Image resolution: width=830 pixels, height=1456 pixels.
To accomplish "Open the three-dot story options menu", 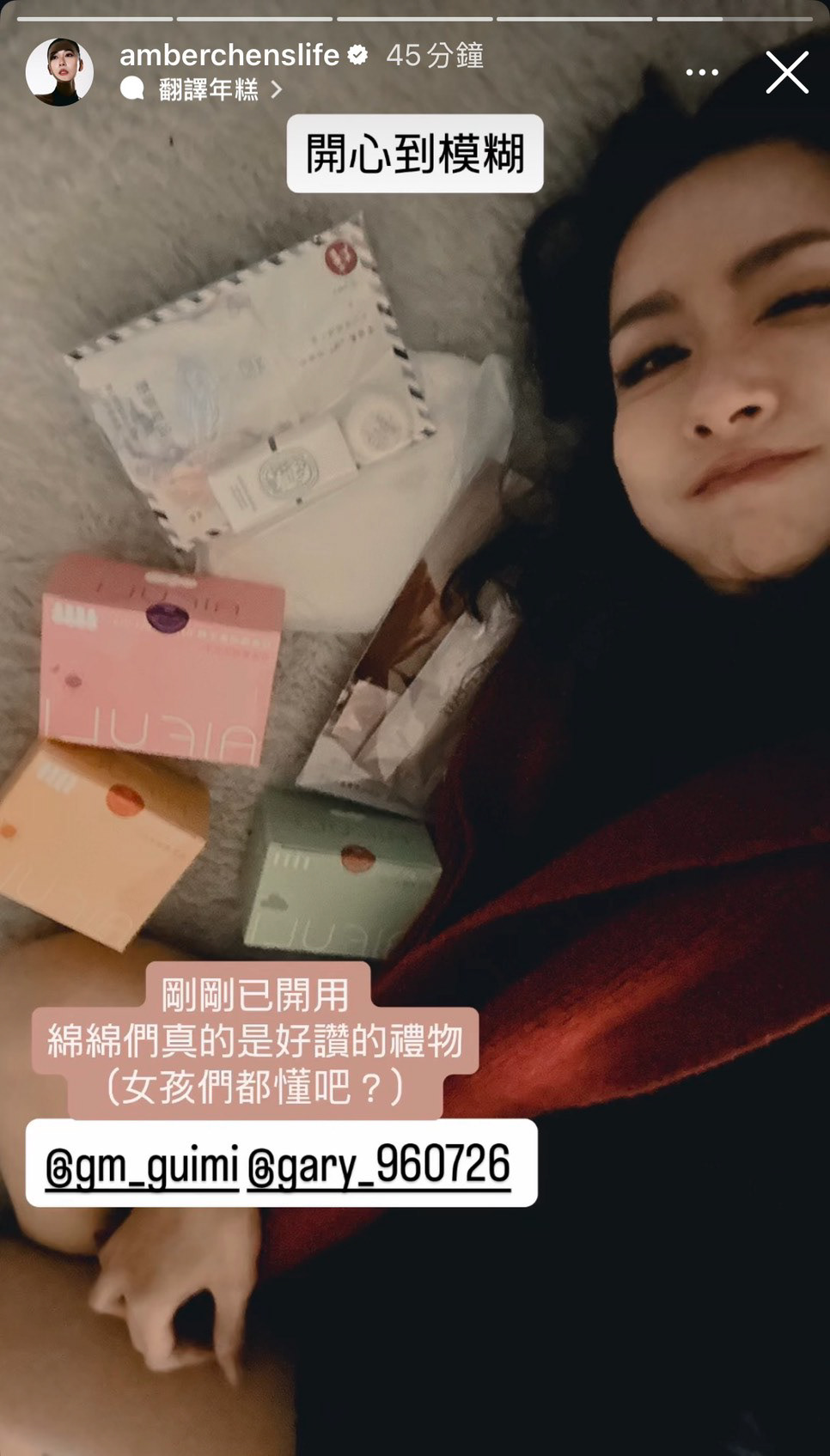I will click(x=702, y=72).
